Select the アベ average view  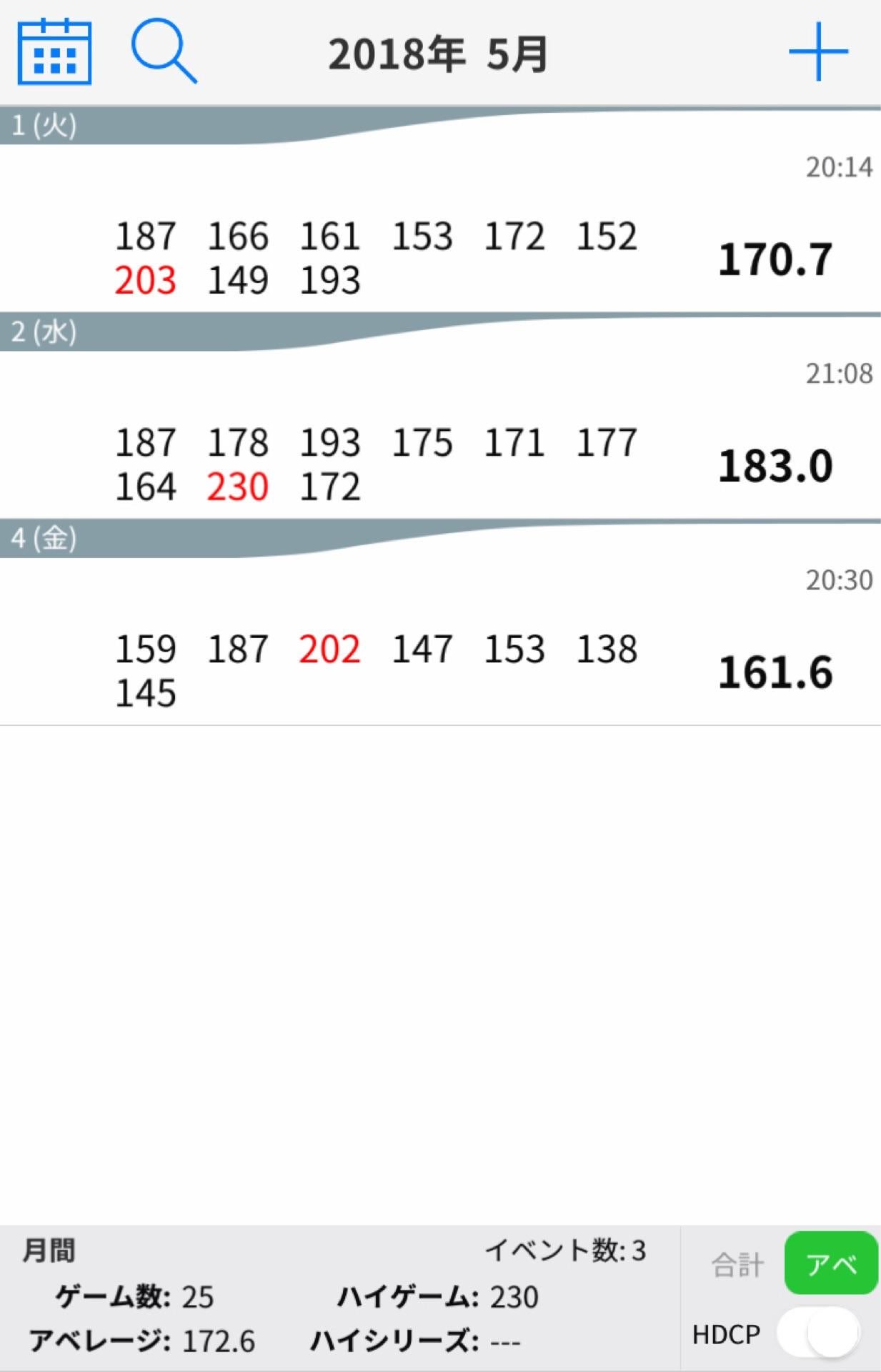tap(830, 1265)
